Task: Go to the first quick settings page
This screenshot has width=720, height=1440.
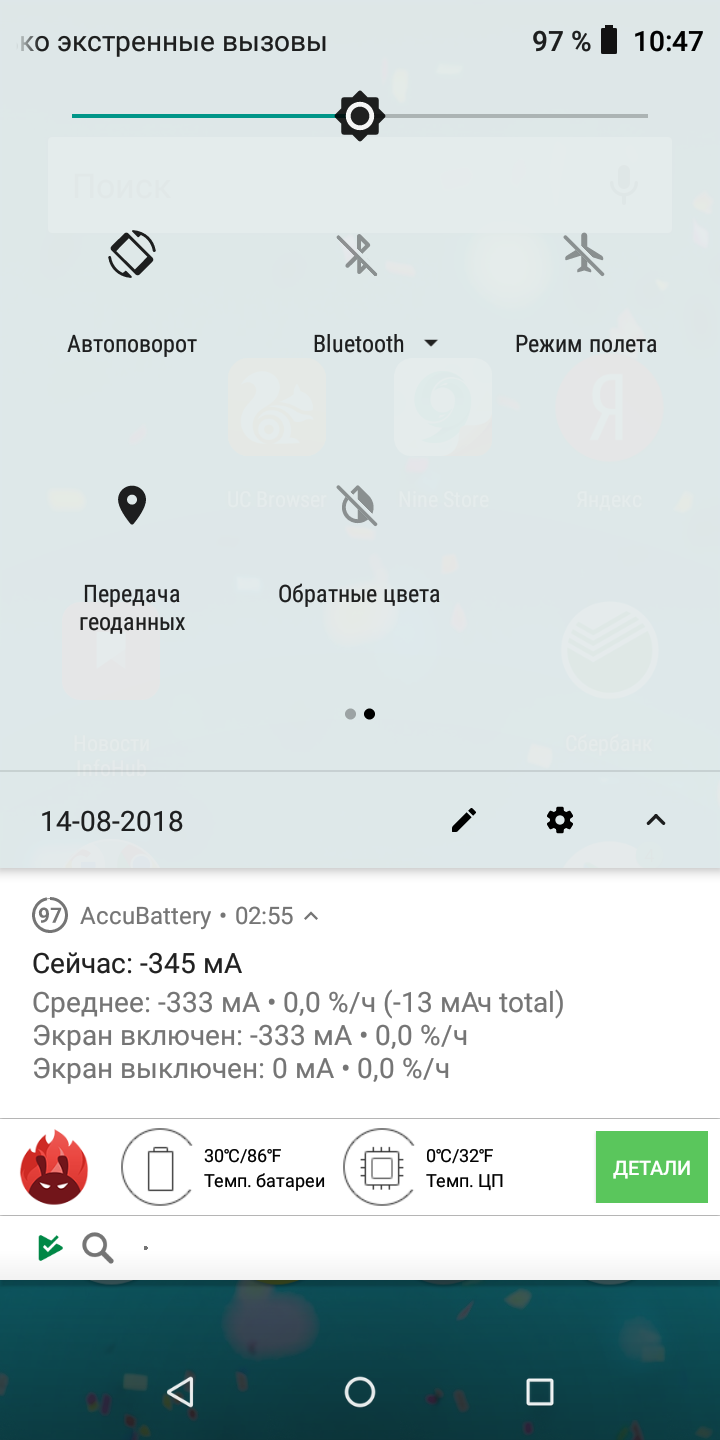Action: (350, 714)
